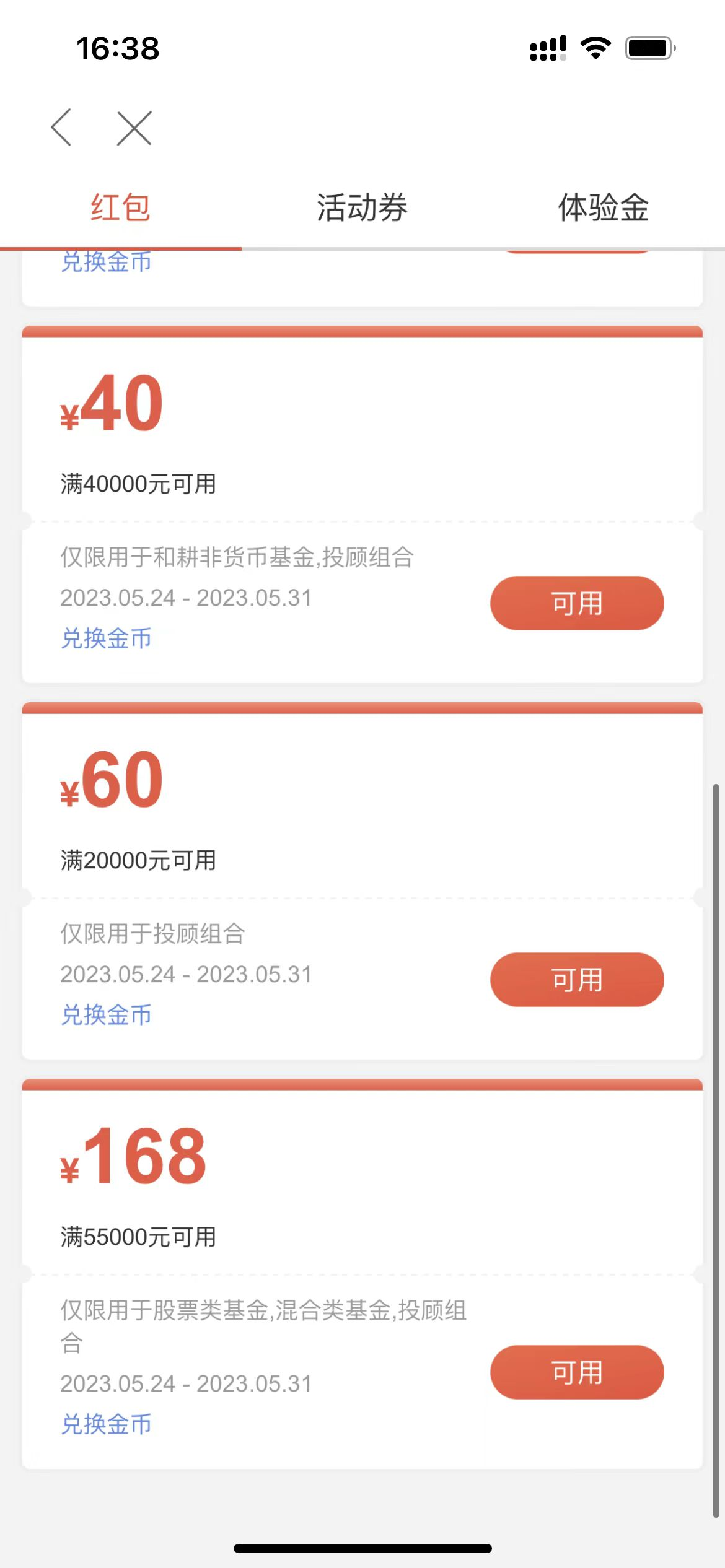
Task: Switch to the 活动券 tab
Action: pos(362,207)
